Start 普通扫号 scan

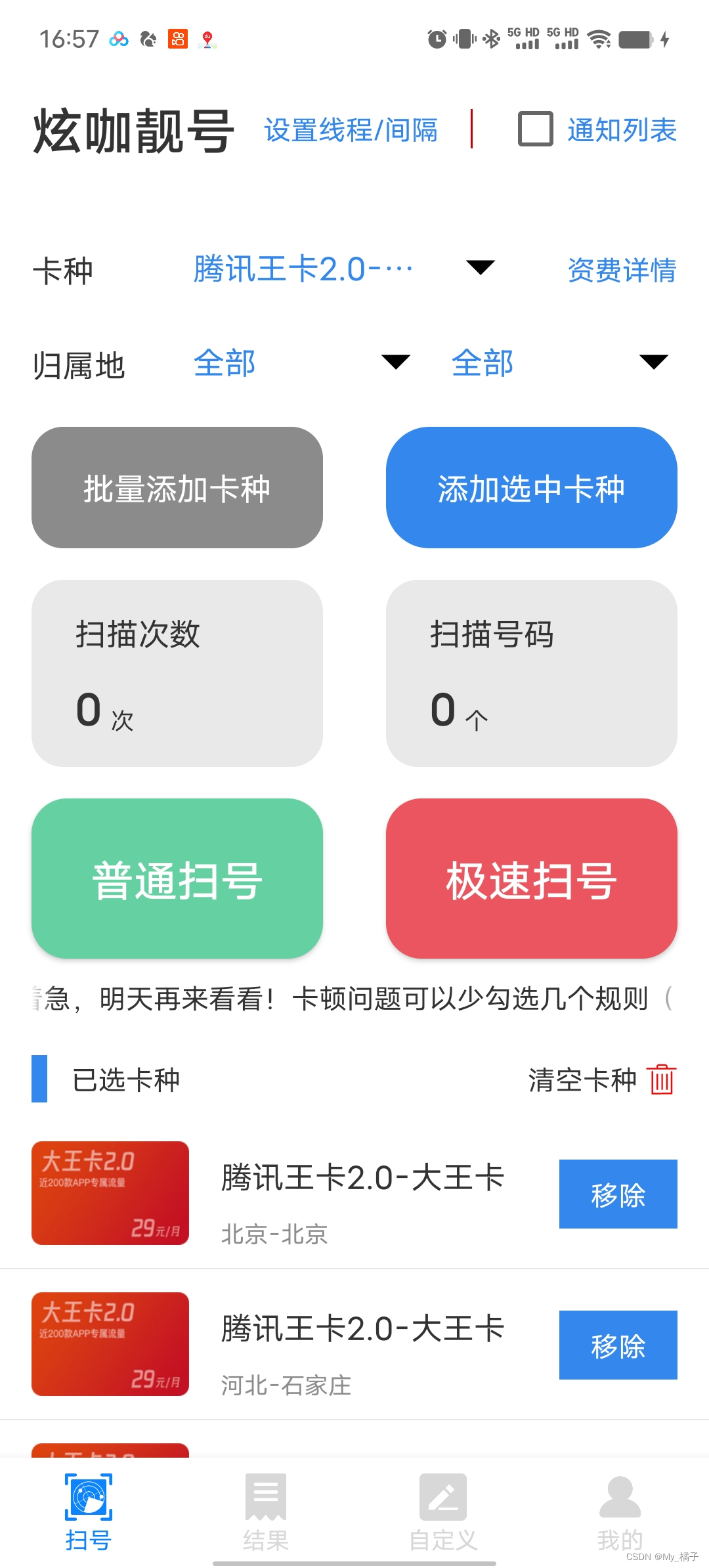coord(177,879)
